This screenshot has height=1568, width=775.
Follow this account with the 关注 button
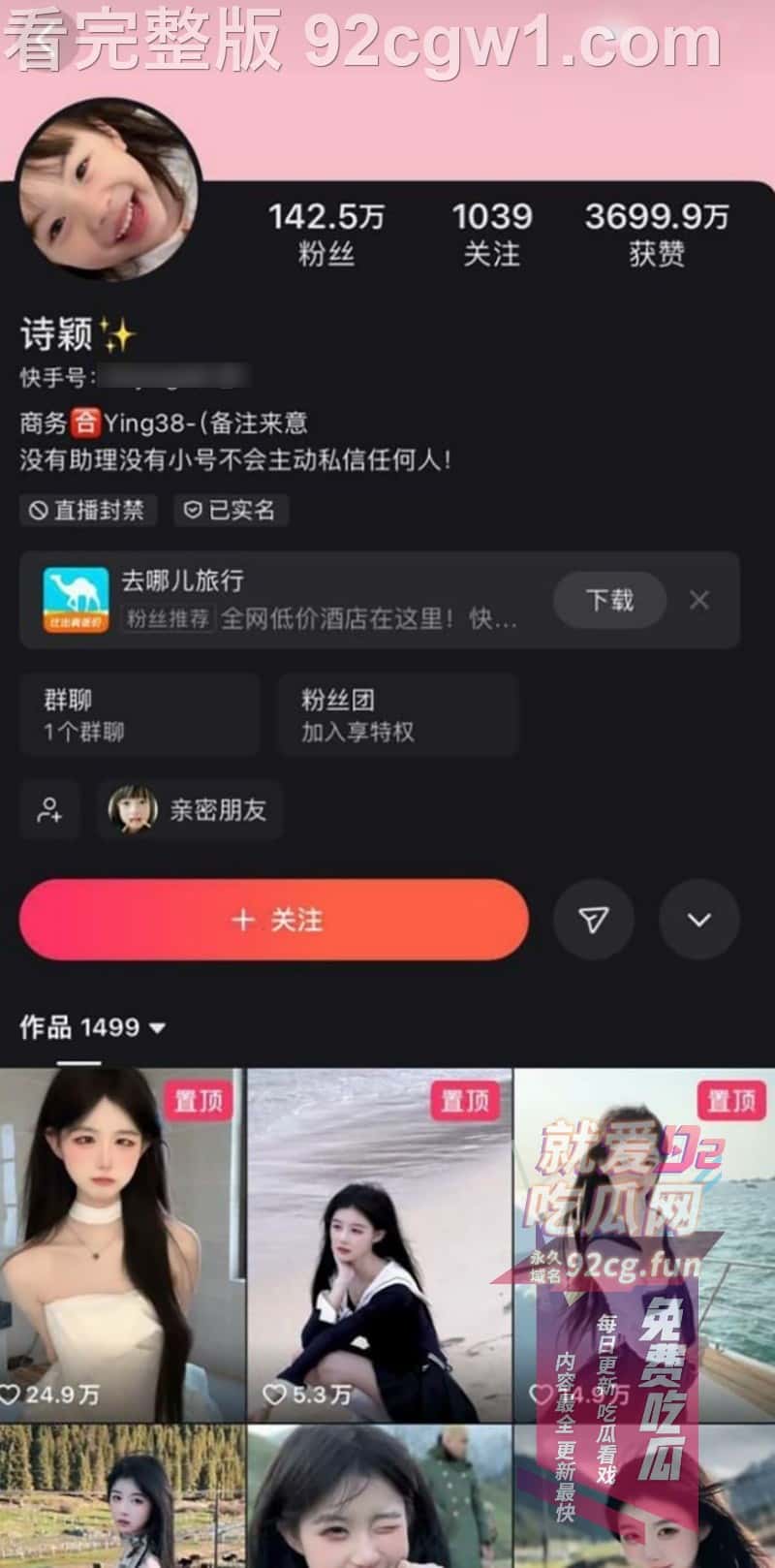[274, 920]
